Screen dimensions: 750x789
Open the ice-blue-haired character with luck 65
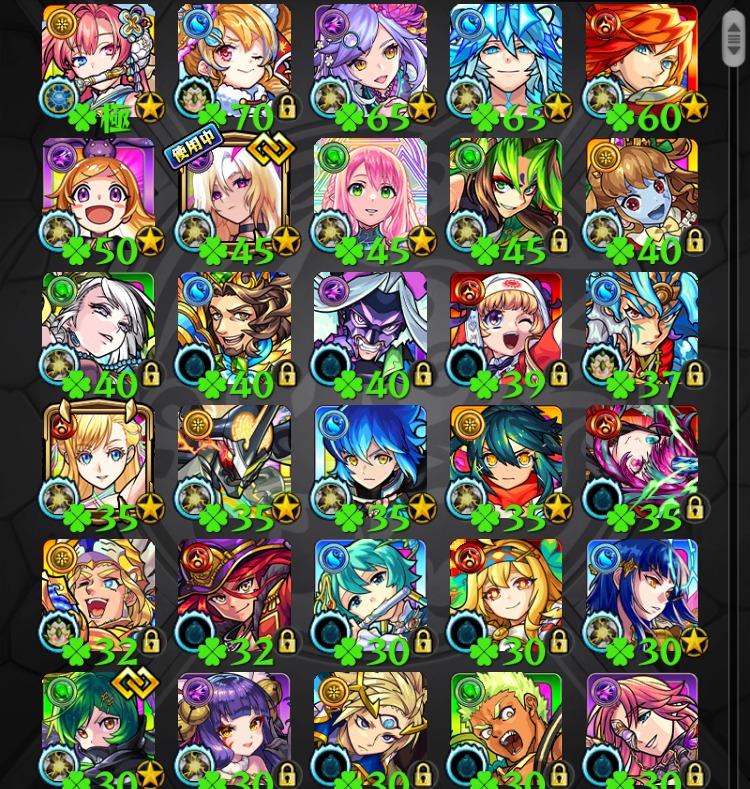point(506,62)
